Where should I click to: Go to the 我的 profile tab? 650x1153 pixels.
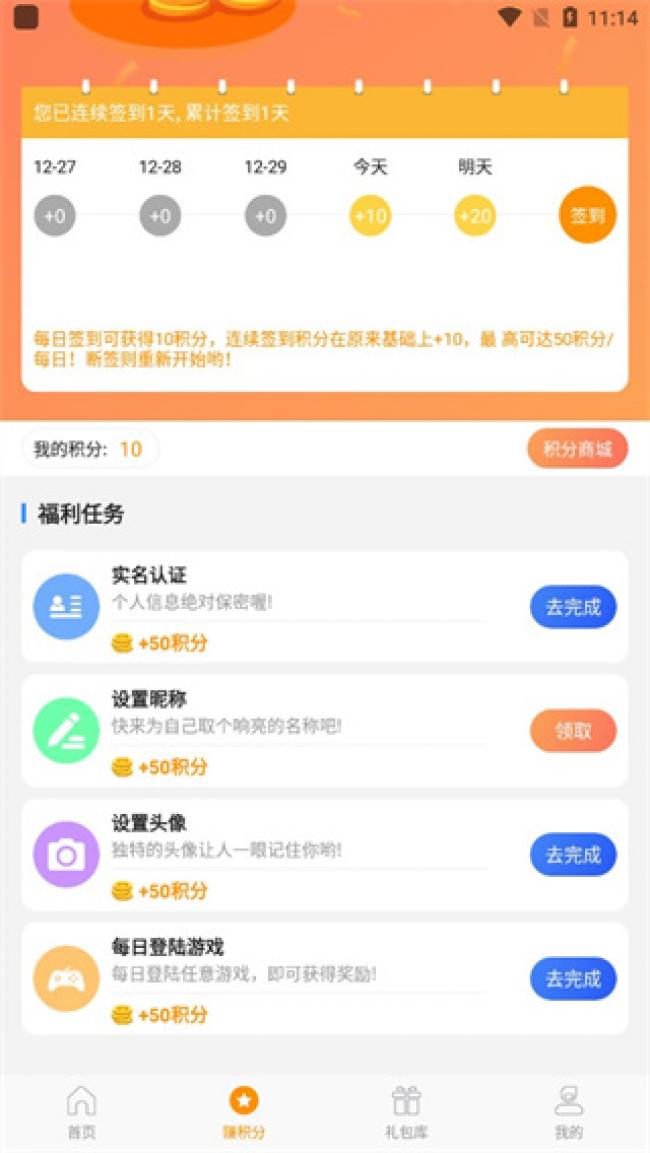click(x=568, y=1112)
